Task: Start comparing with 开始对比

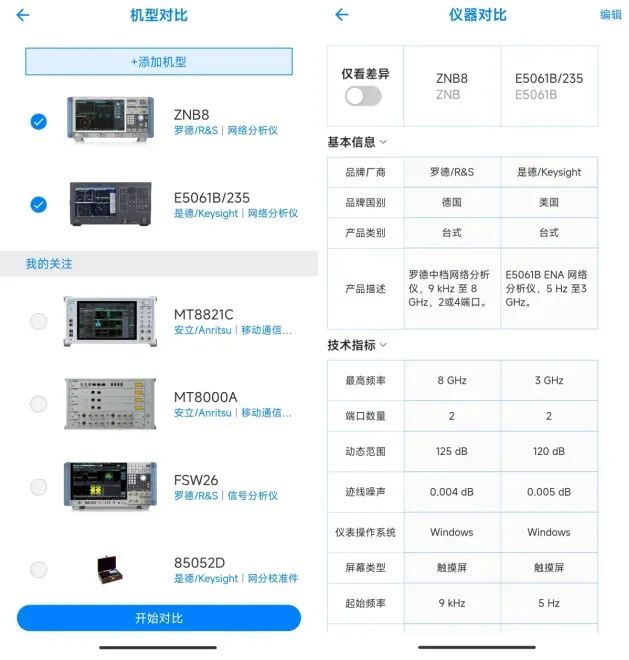Action: (159, 618)
